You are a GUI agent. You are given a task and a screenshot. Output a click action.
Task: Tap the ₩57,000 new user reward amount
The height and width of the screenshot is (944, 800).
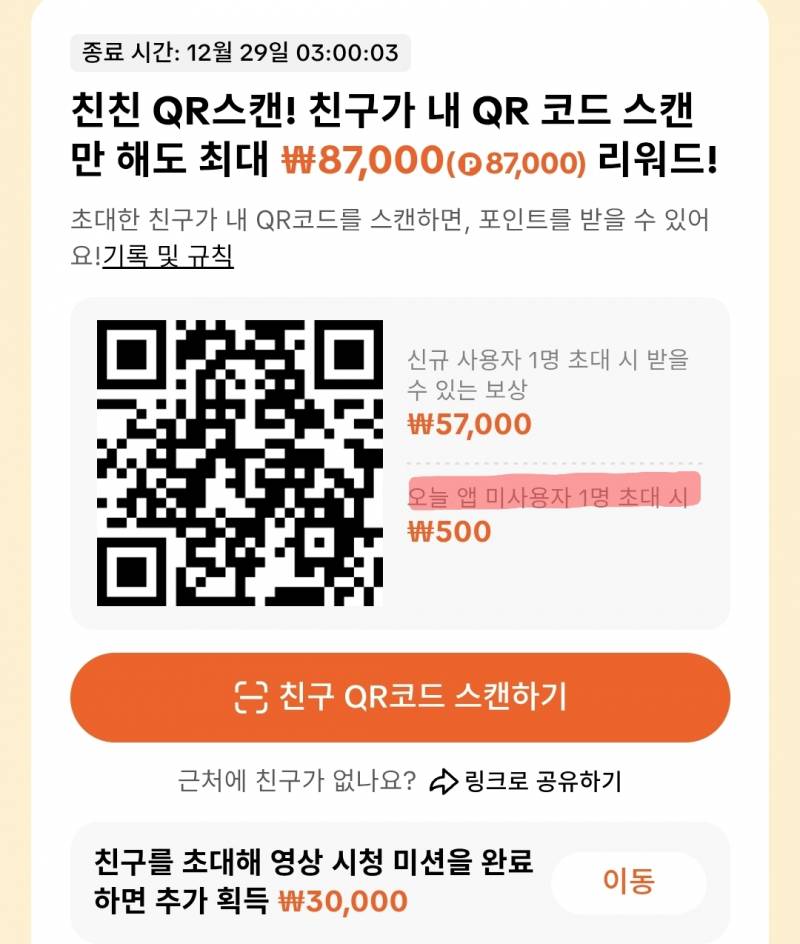[470, 424]
